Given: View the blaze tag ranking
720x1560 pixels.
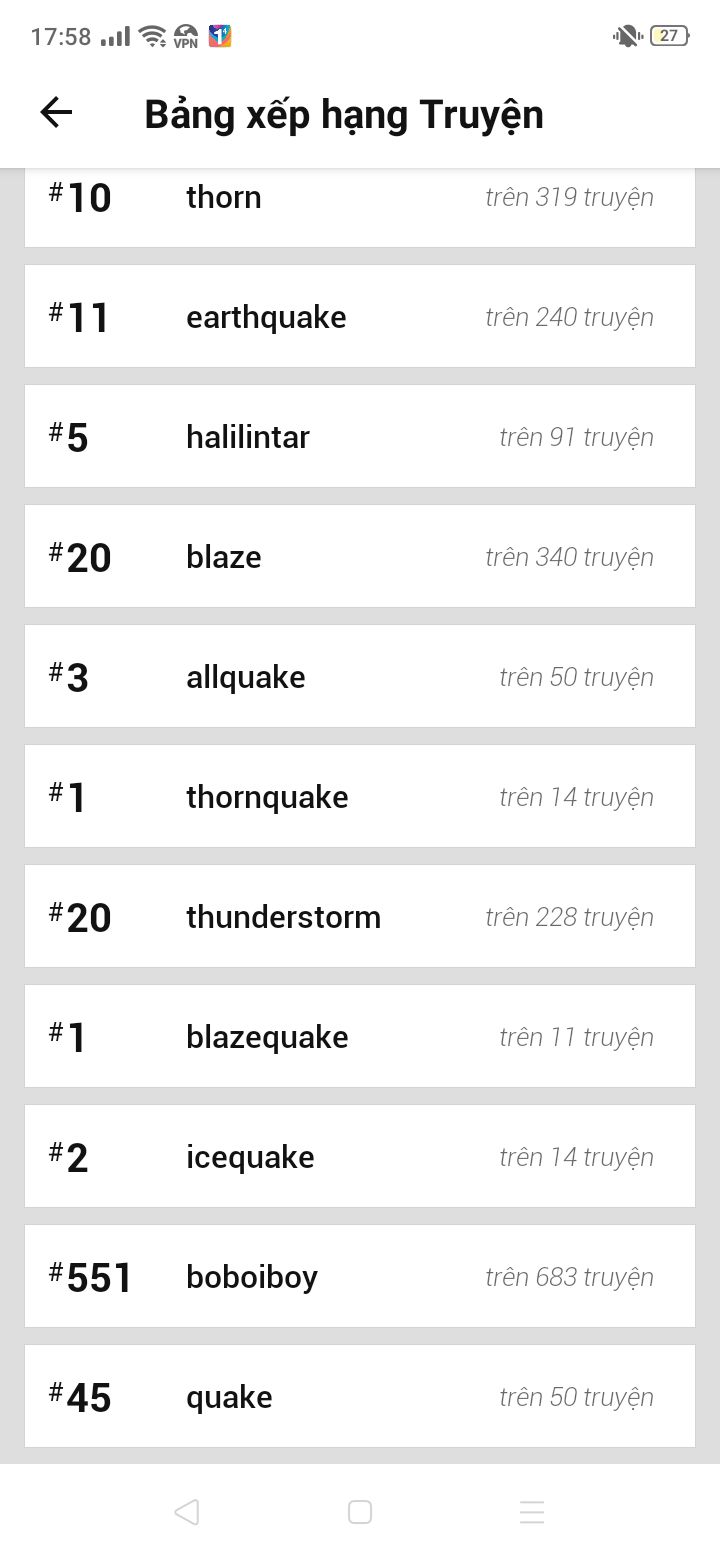Looking at the screenshot, I should 359,557.
